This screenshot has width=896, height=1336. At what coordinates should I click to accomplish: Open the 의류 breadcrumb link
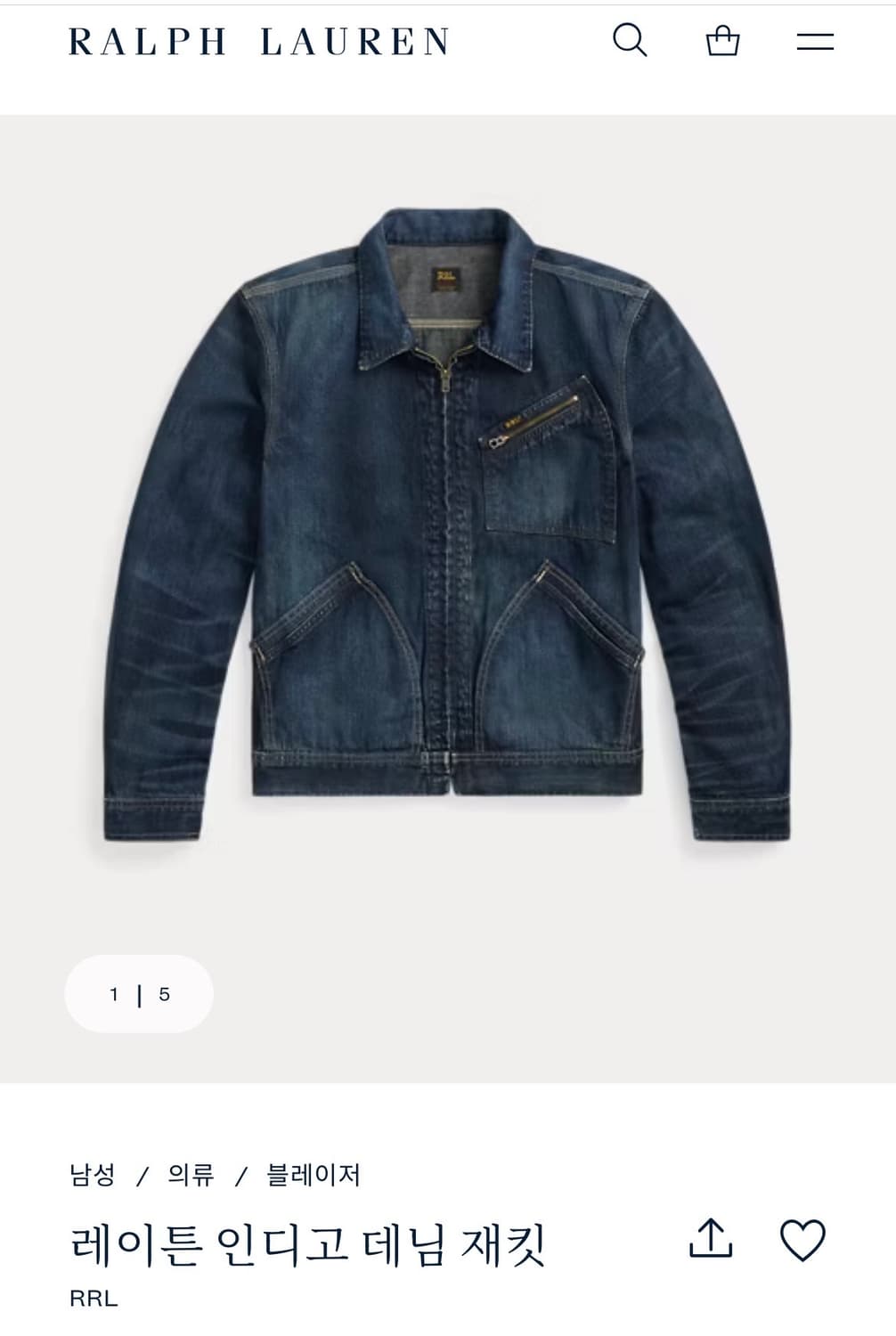tap(191, 1175)
